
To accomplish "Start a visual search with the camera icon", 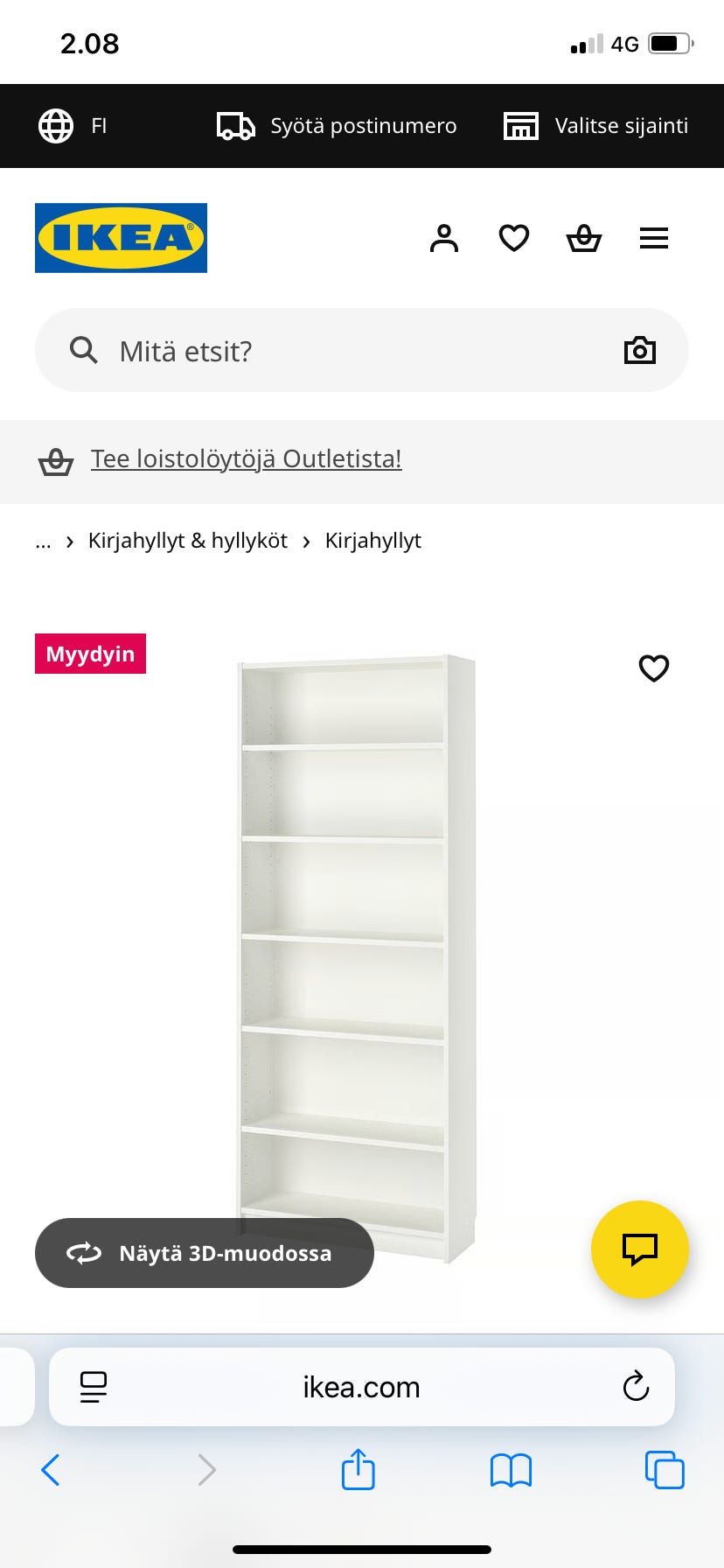I will point(639,349).
